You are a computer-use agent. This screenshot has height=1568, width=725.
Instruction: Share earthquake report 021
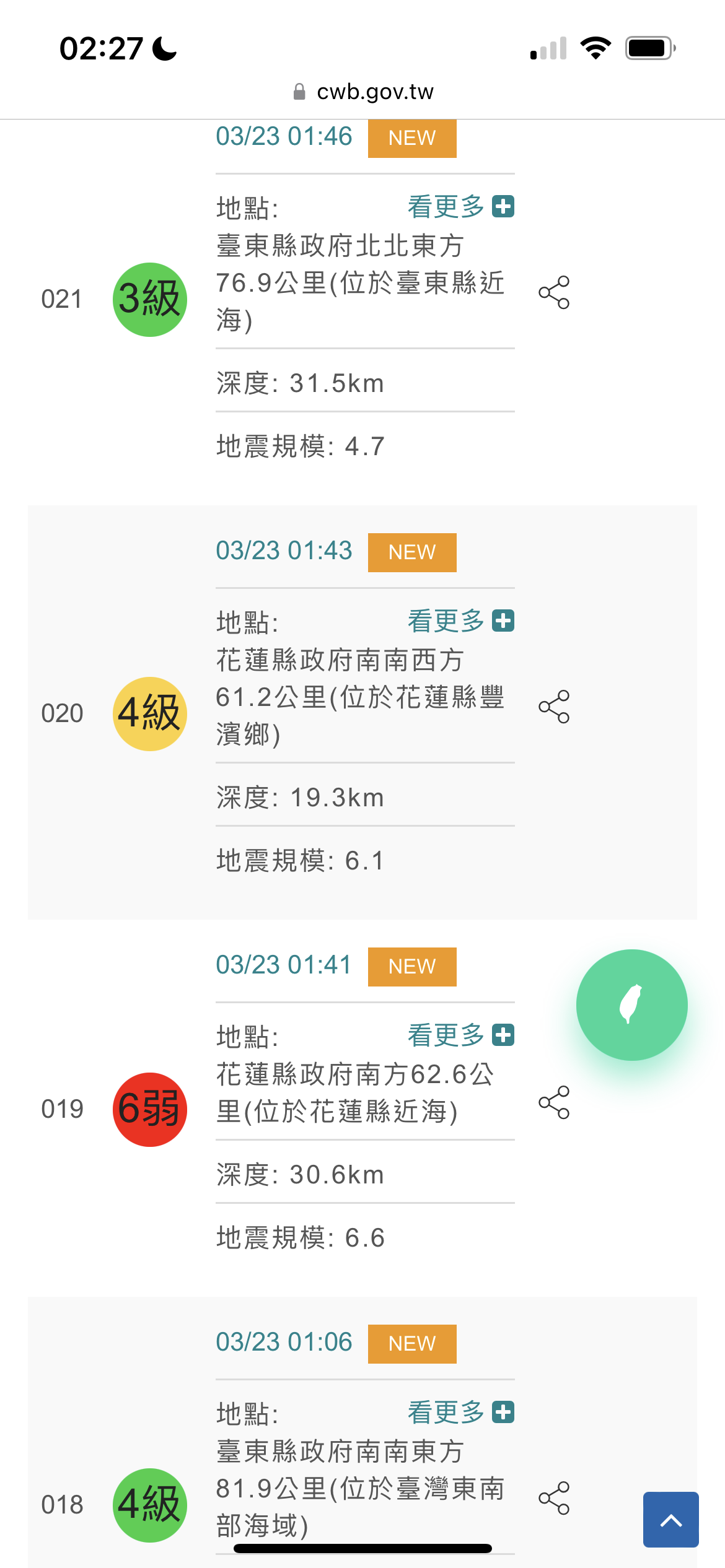(x=554, y=292)
